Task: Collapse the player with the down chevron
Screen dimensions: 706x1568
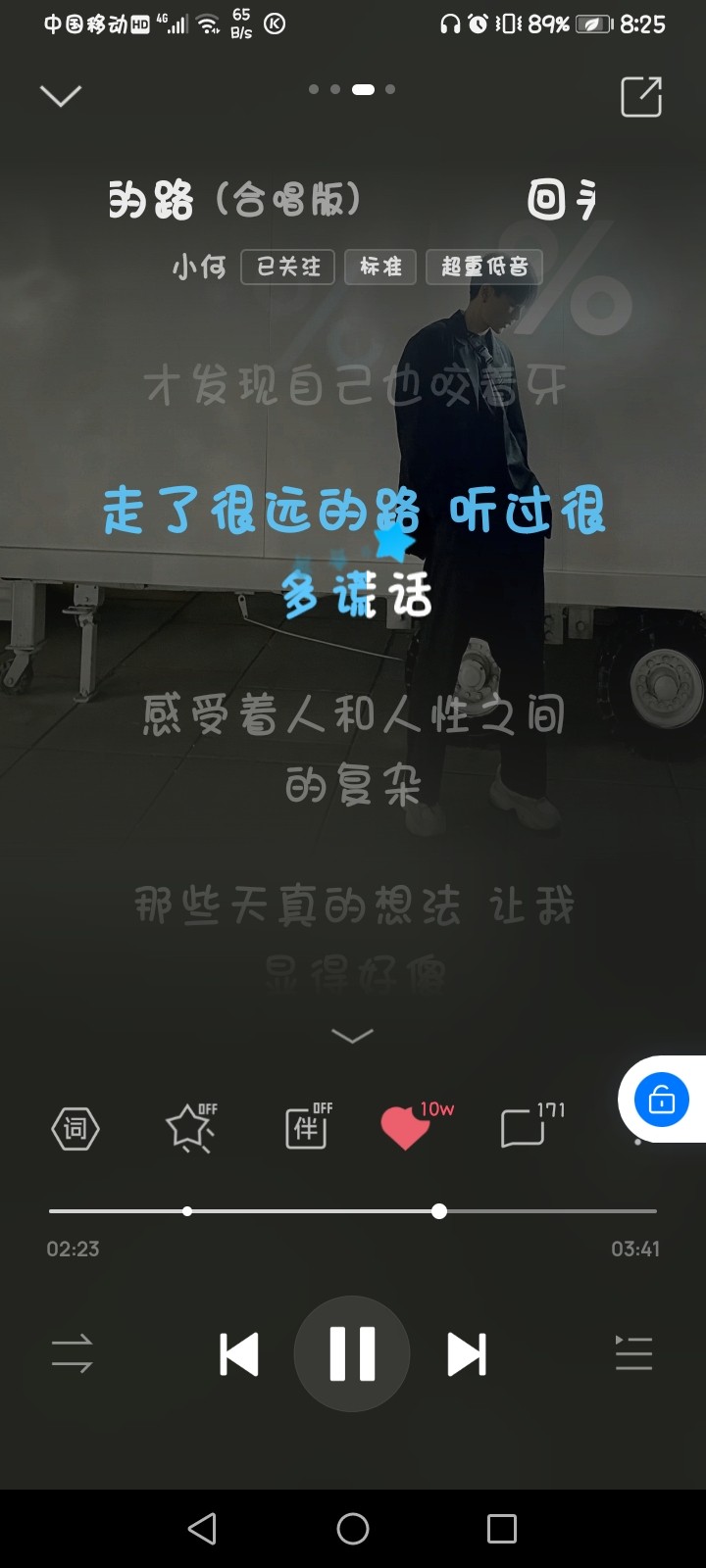Action: tap(61, 96)
